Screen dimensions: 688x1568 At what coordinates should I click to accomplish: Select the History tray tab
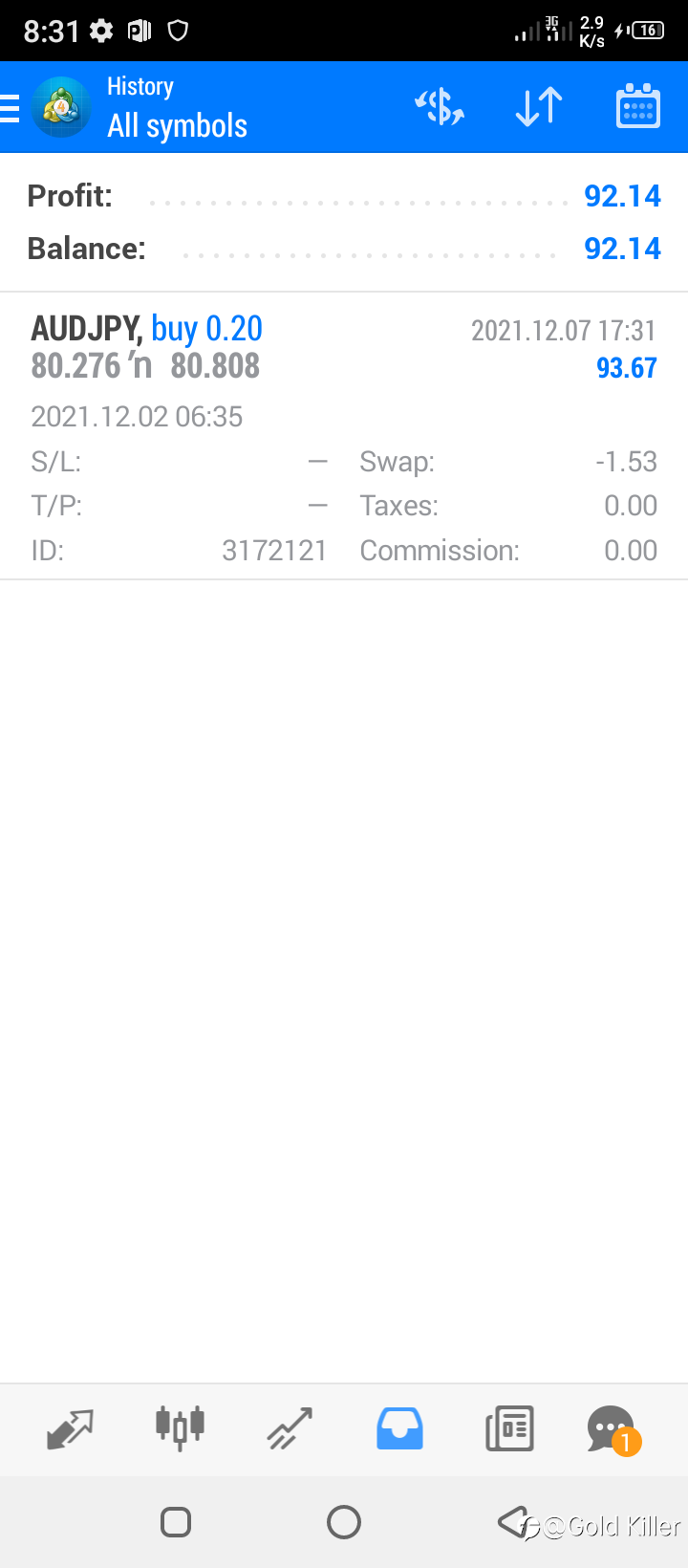(x=399, y=1429)
